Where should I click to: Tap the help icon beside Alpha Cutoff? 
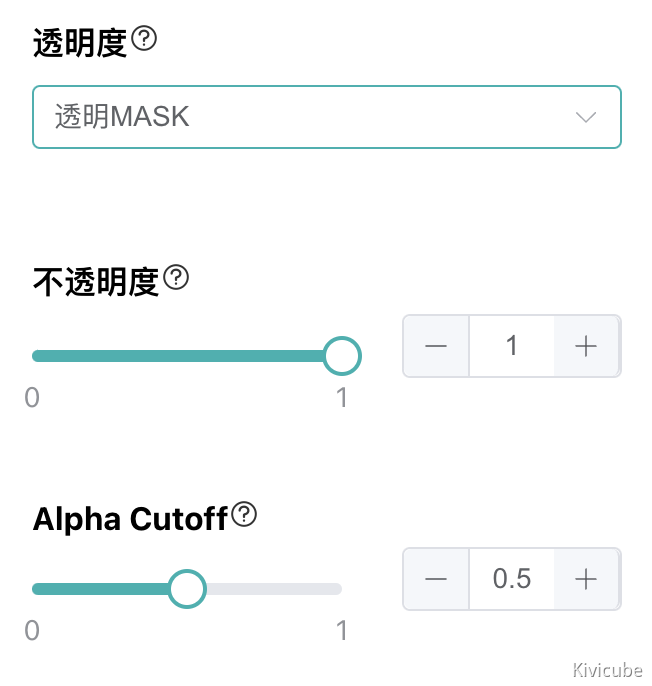245,515
